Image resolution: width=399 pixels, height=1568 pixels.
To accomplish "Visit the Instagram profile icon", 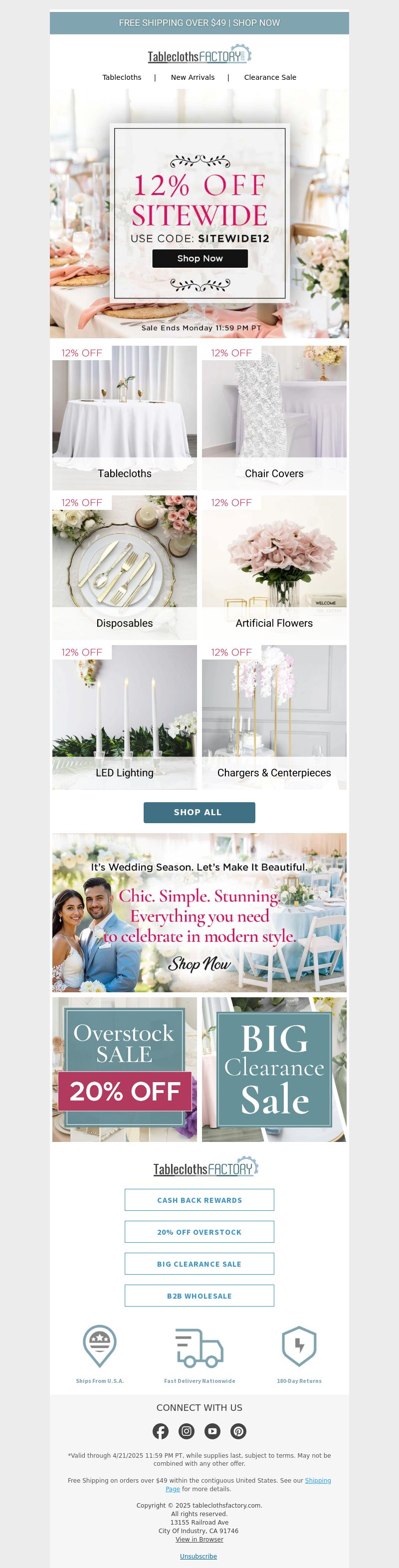I will [186, 1431].
